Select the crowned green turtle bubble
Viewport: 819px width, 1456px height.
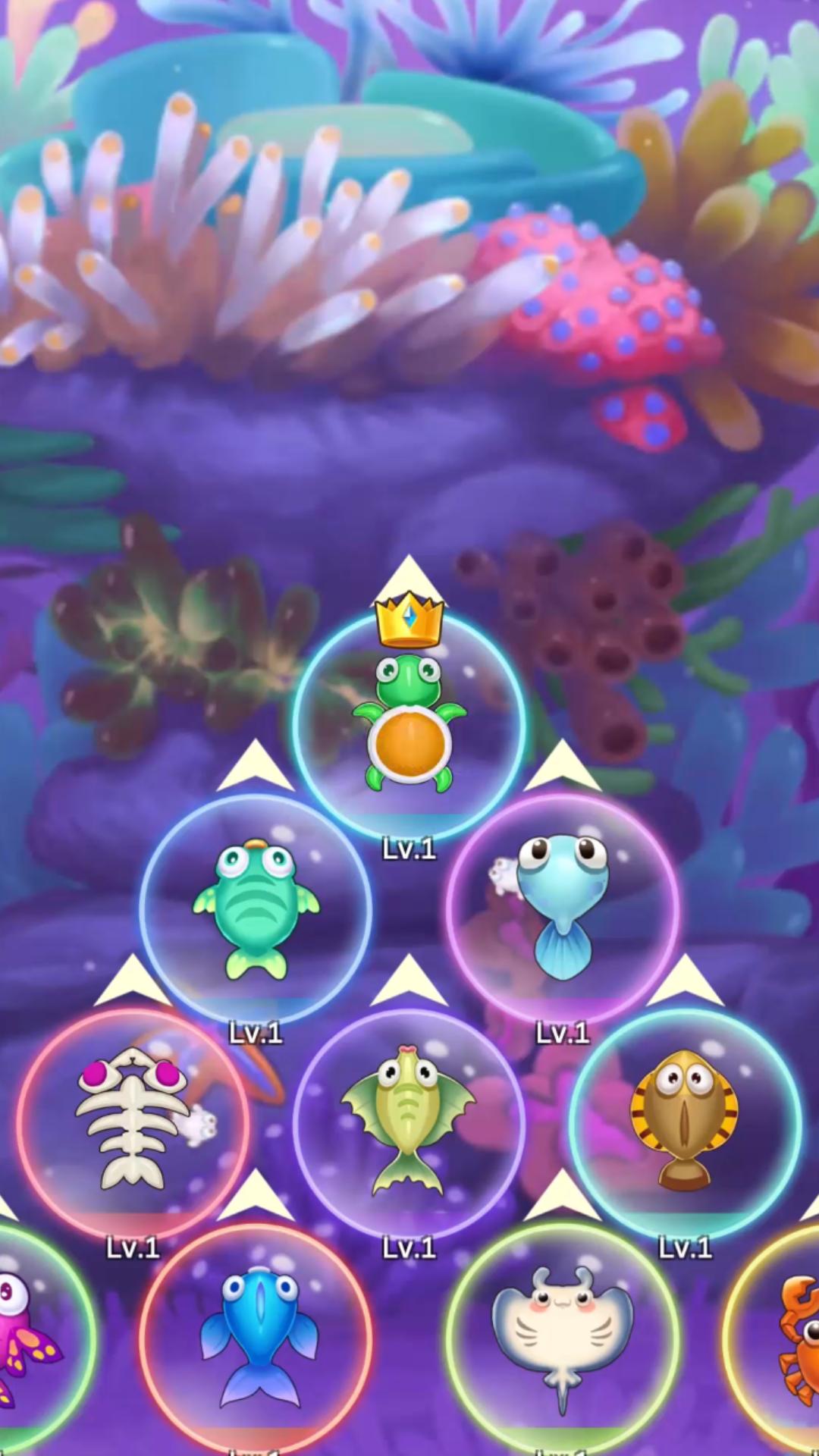coord(409,724)
